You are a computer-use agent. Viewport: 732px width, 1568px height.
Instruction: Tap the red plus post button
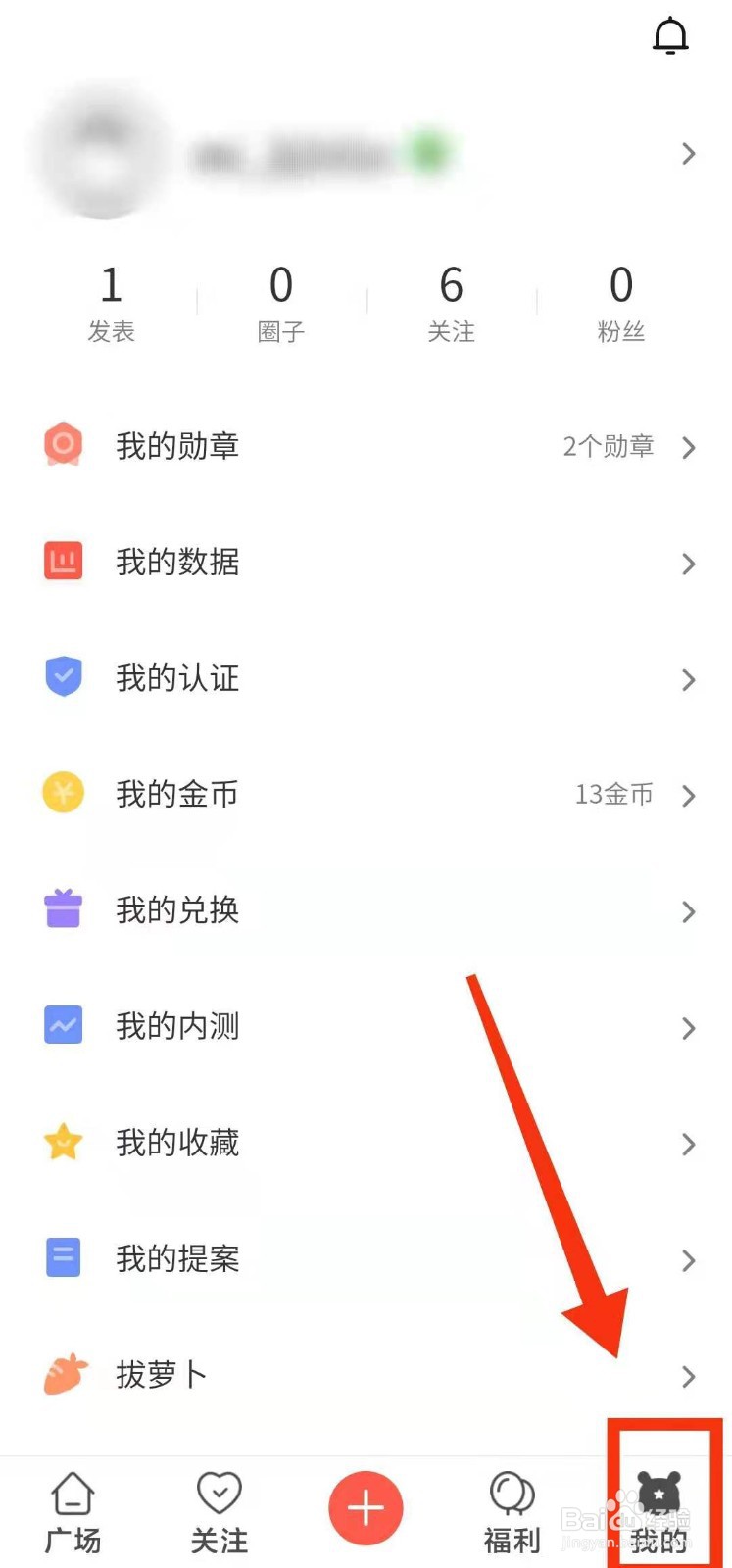pyautogui.click(x=366, y=1507)
